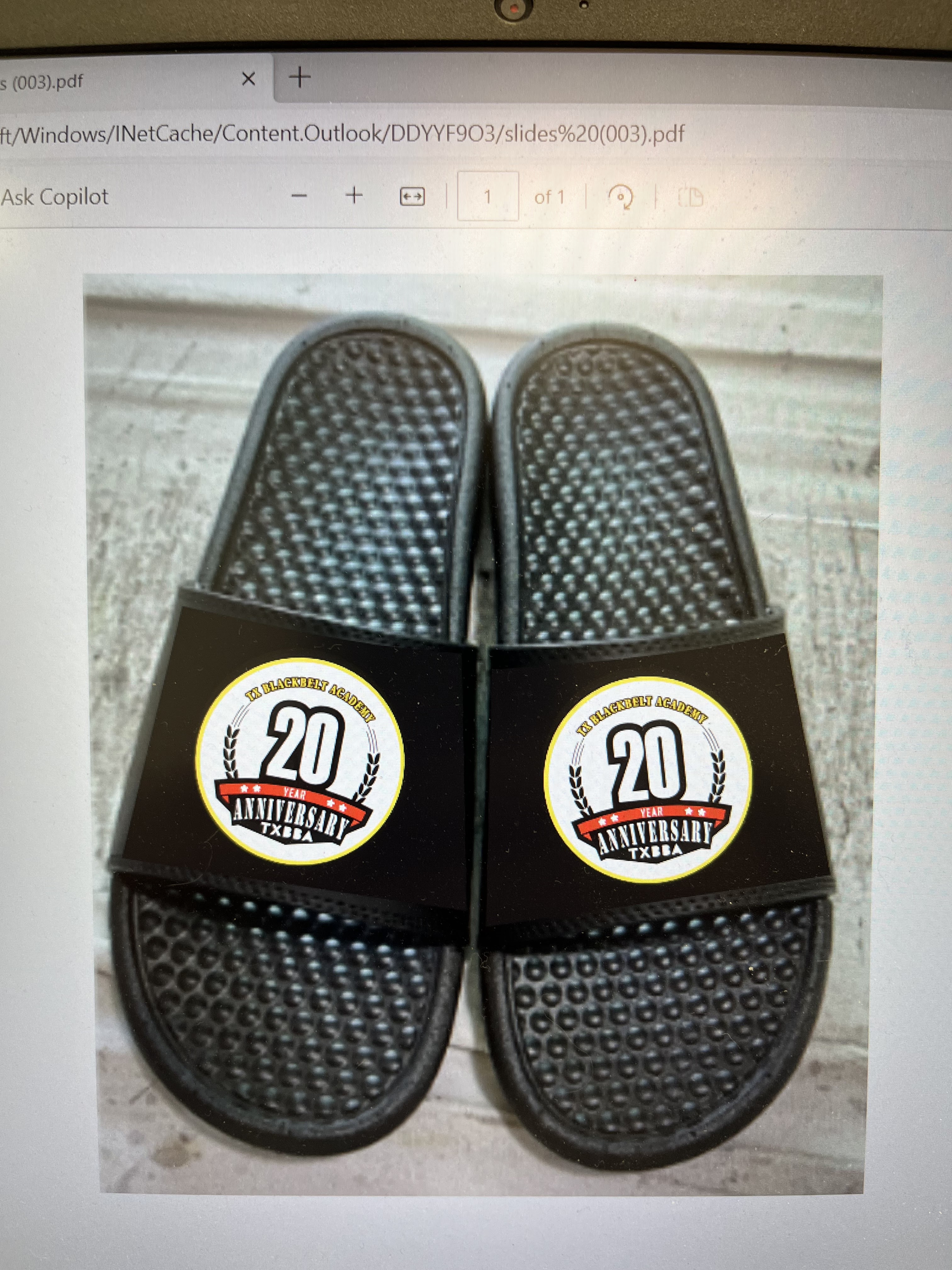Toggle the page view icon
This screenshot has width=952, height=1270.
pyautogui.click(x=691, y=197)
